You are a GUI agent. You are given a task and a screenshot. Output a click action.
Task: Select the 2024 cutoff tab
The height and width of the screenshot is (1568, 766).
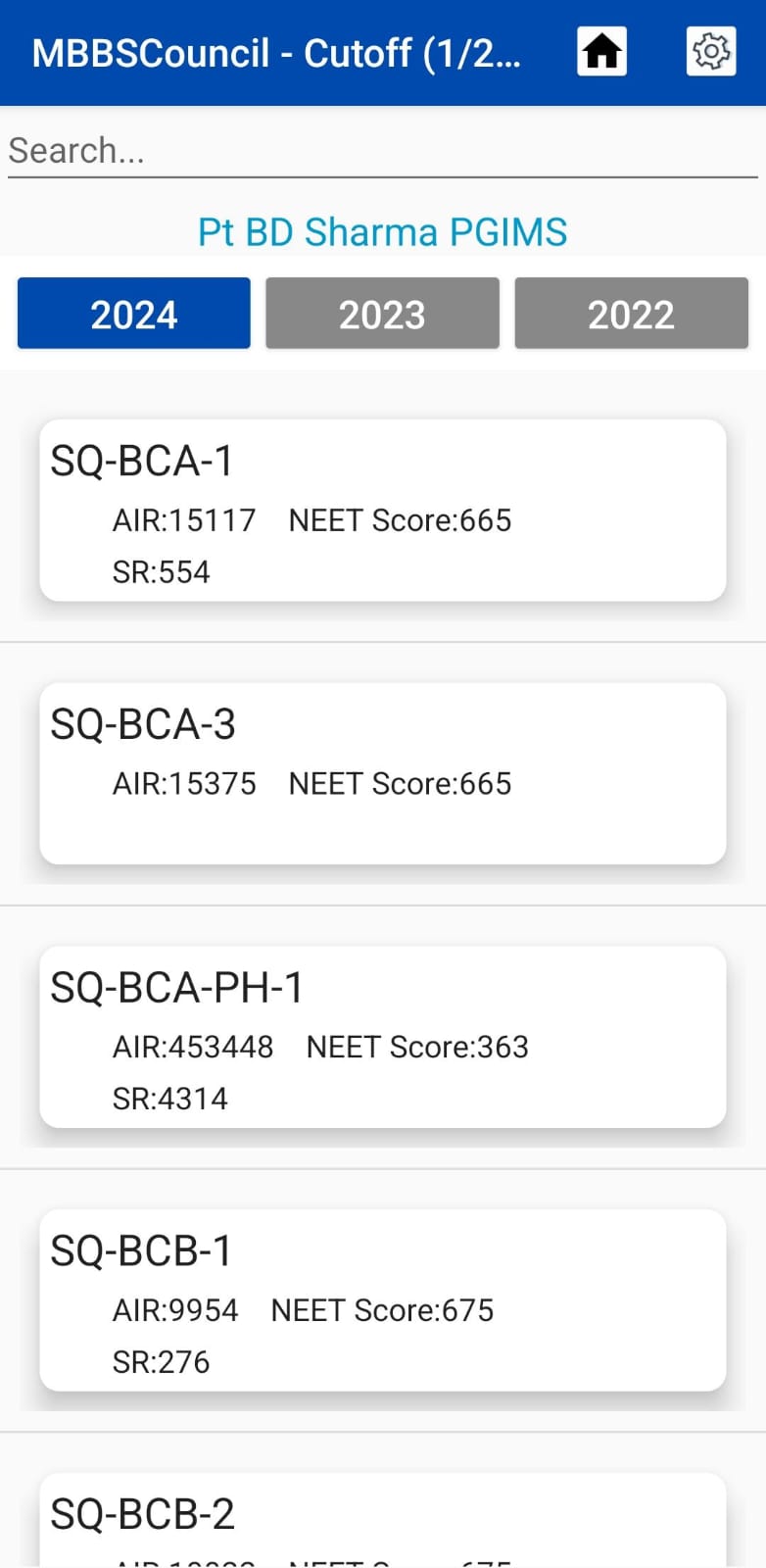(x=134, y=314)
